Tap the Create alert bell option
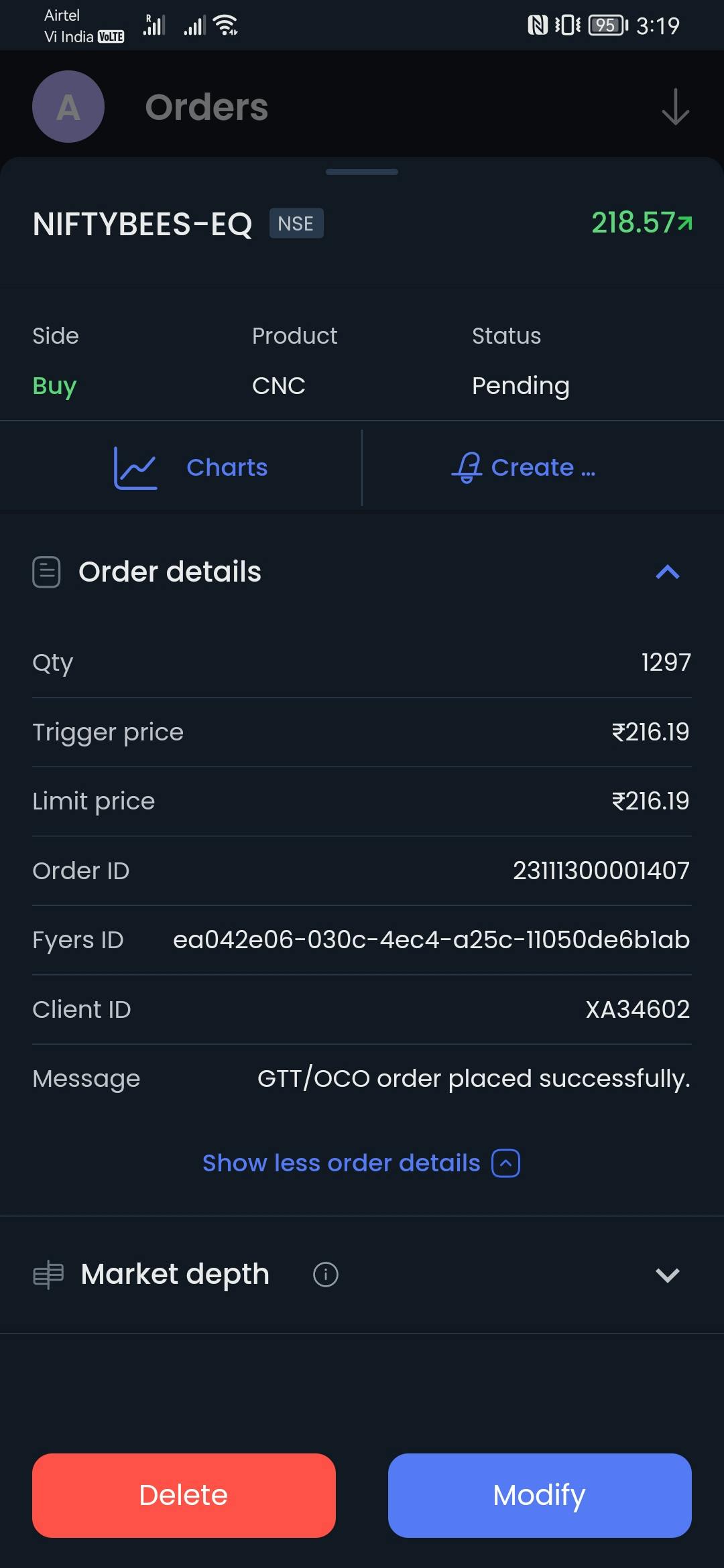 [x=524, y=468]
